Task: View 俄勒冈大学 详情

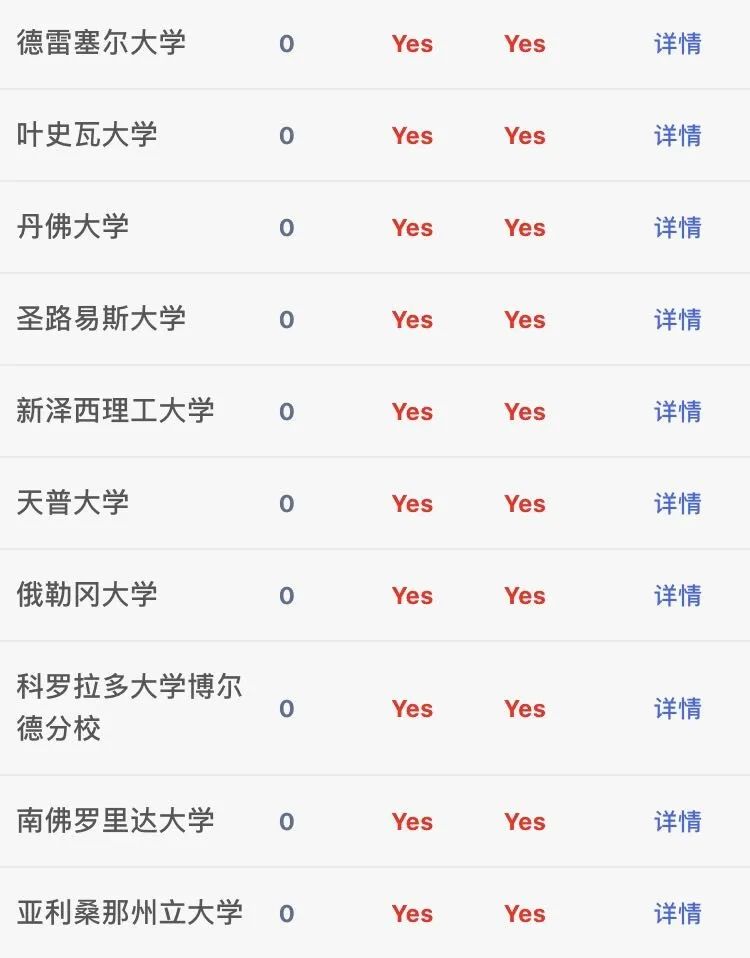Action: (x=677, y=596)
